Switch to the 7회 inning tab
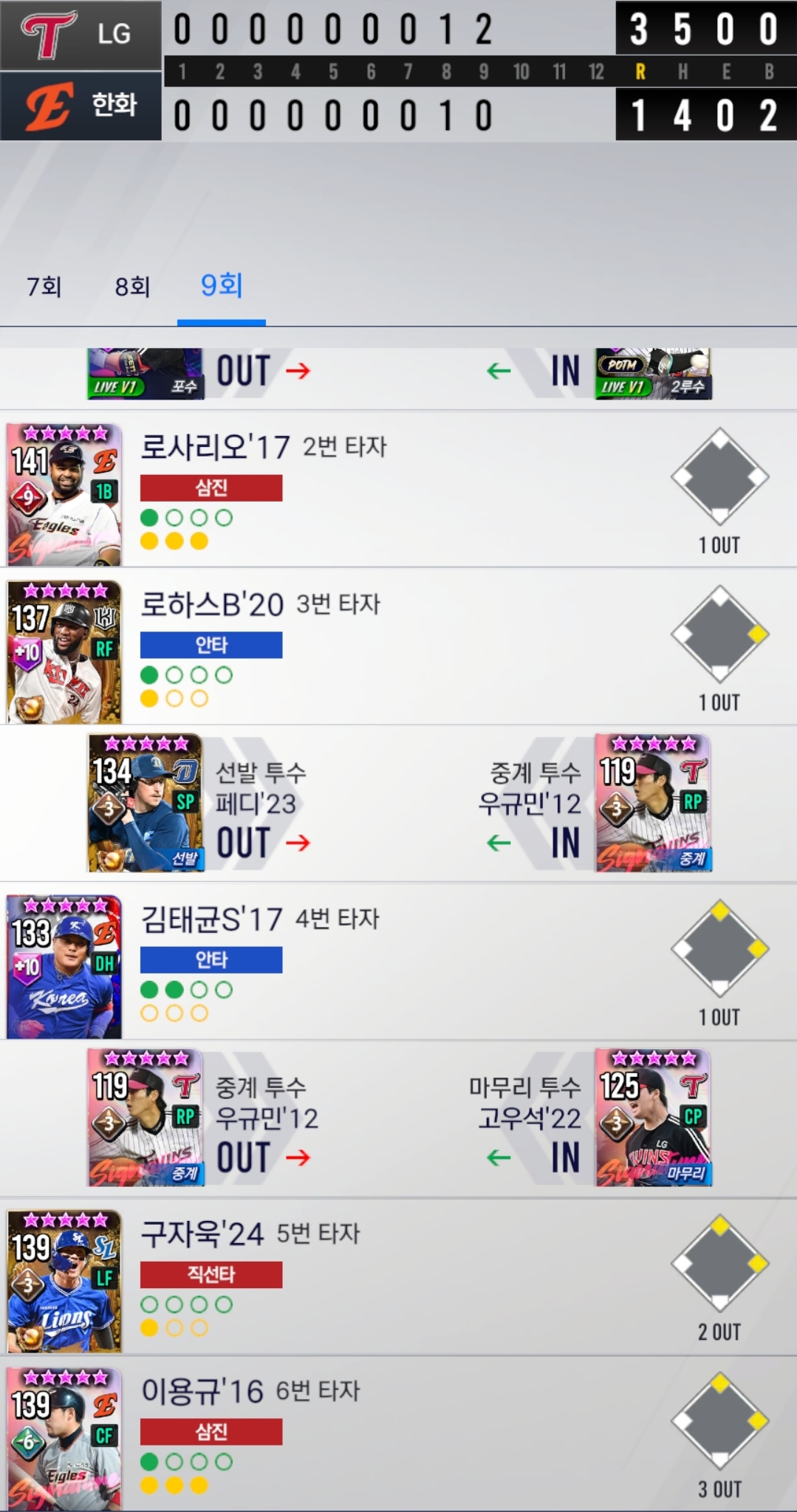 pyautogui.click(x=44, y=287)
